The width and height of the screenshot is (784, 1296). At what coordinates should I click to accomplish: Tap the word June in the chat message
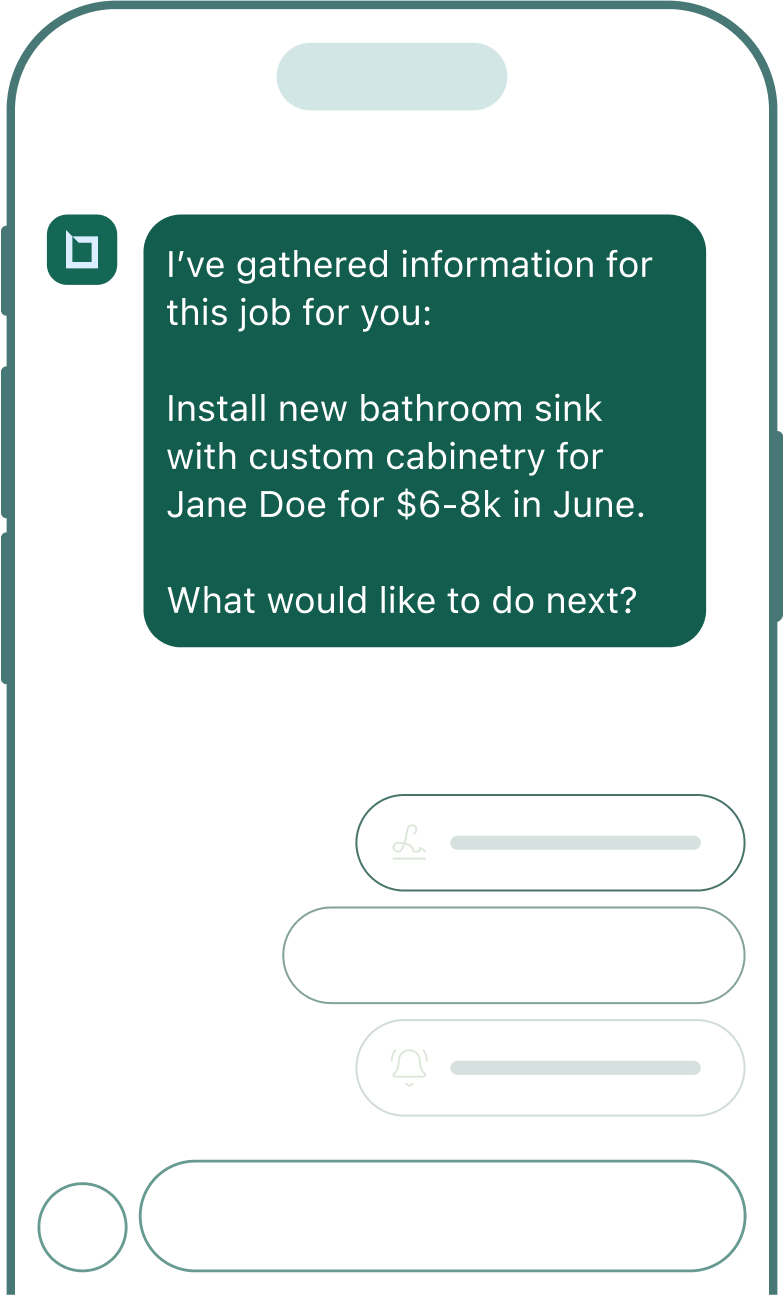click(x=595, y=504)
